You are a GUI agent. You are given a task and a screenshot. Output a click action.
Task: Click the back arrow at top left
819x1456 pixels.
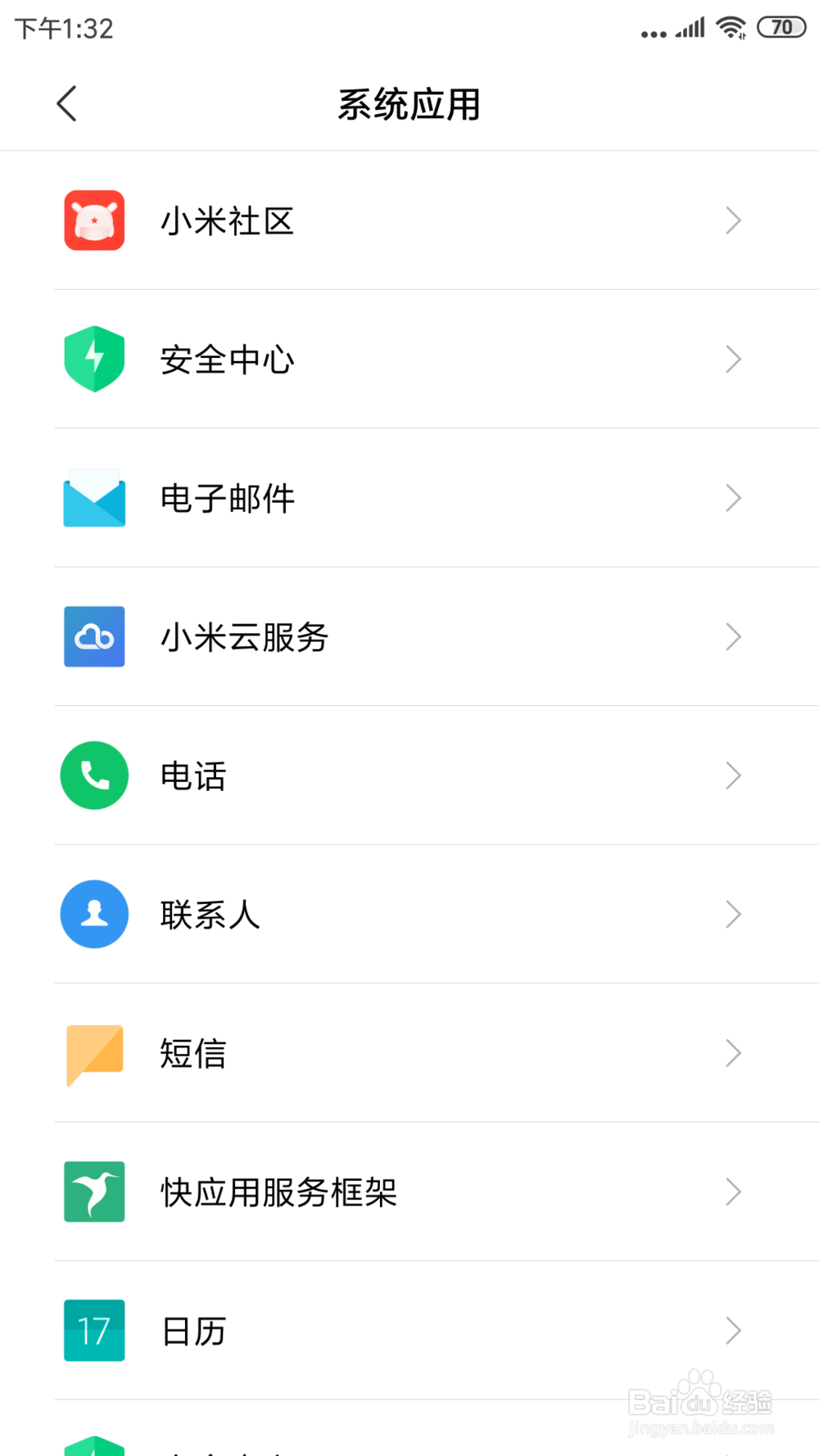(66, 104)
